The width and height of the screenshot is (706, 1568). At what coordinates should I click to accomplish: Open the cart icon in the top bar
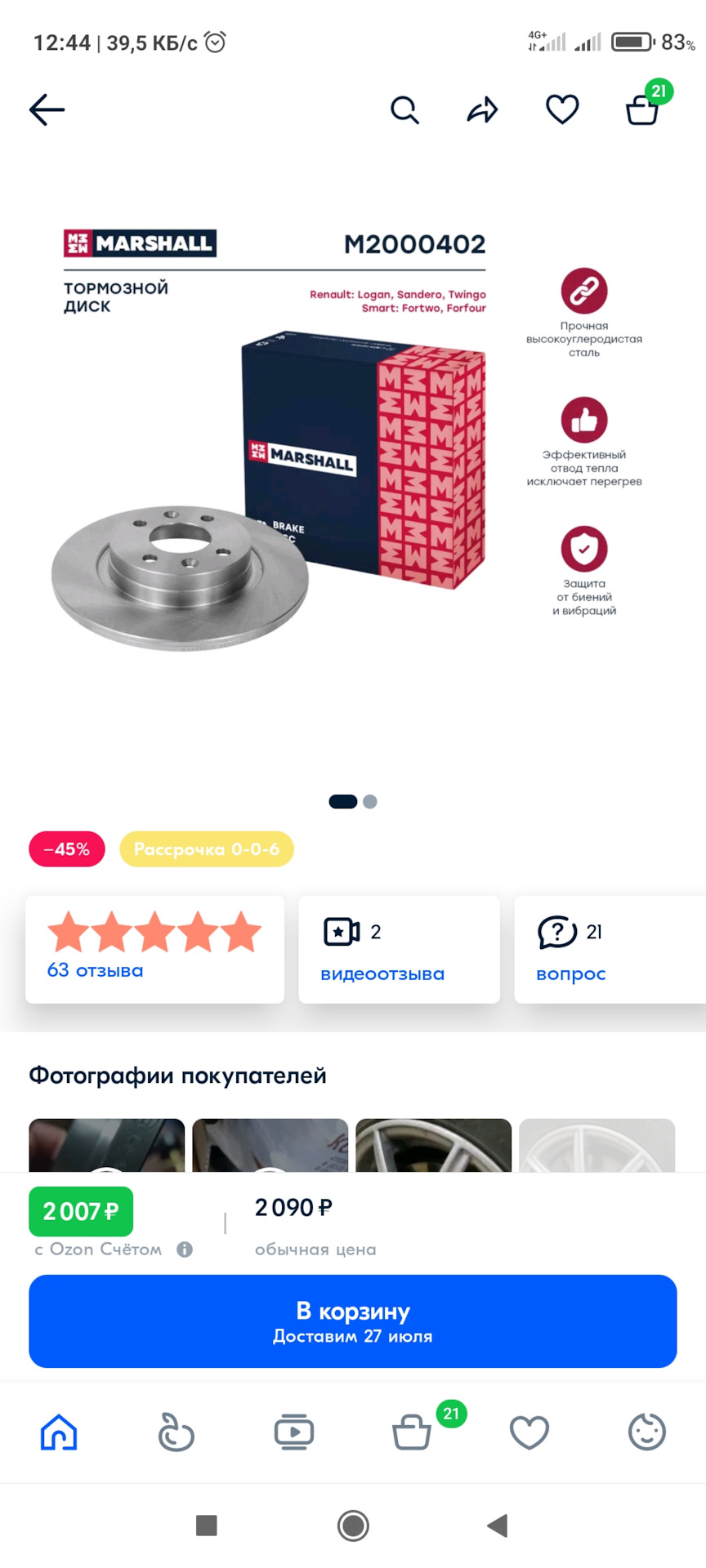pyautogui.click(x=643, y=109)
